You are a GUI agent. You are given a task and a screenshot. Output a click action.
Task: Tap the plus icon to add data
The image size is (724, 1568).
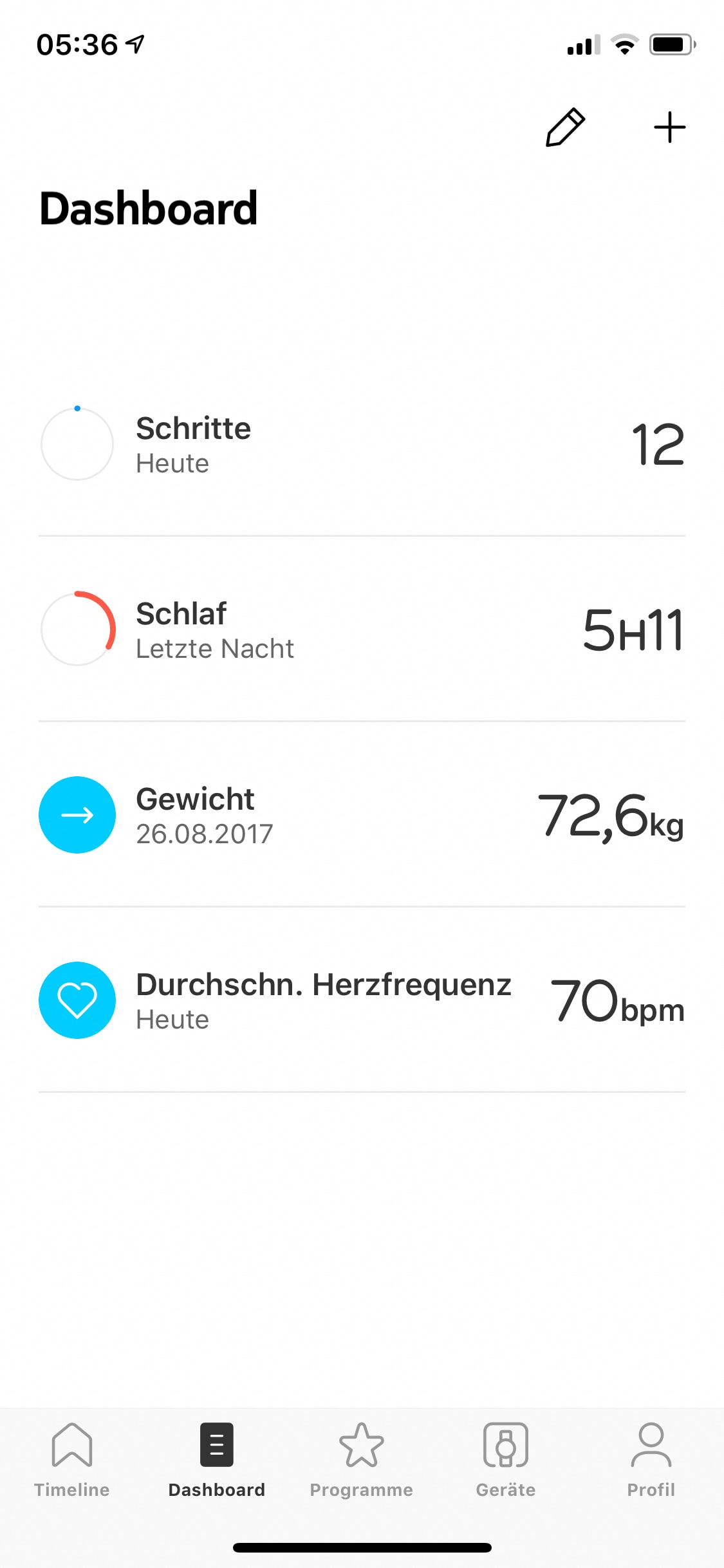point(669,127)
